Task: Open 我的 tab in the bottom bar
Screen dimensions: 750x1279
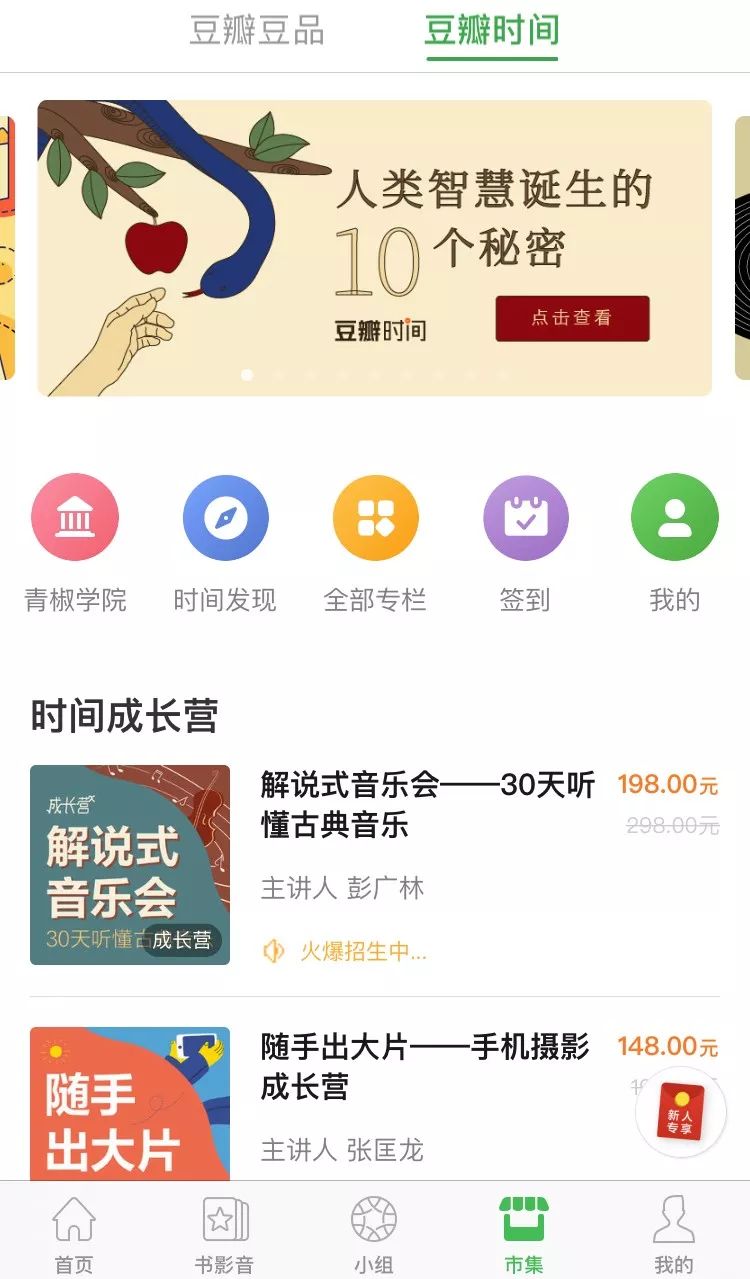Action: click(673, 1234)
